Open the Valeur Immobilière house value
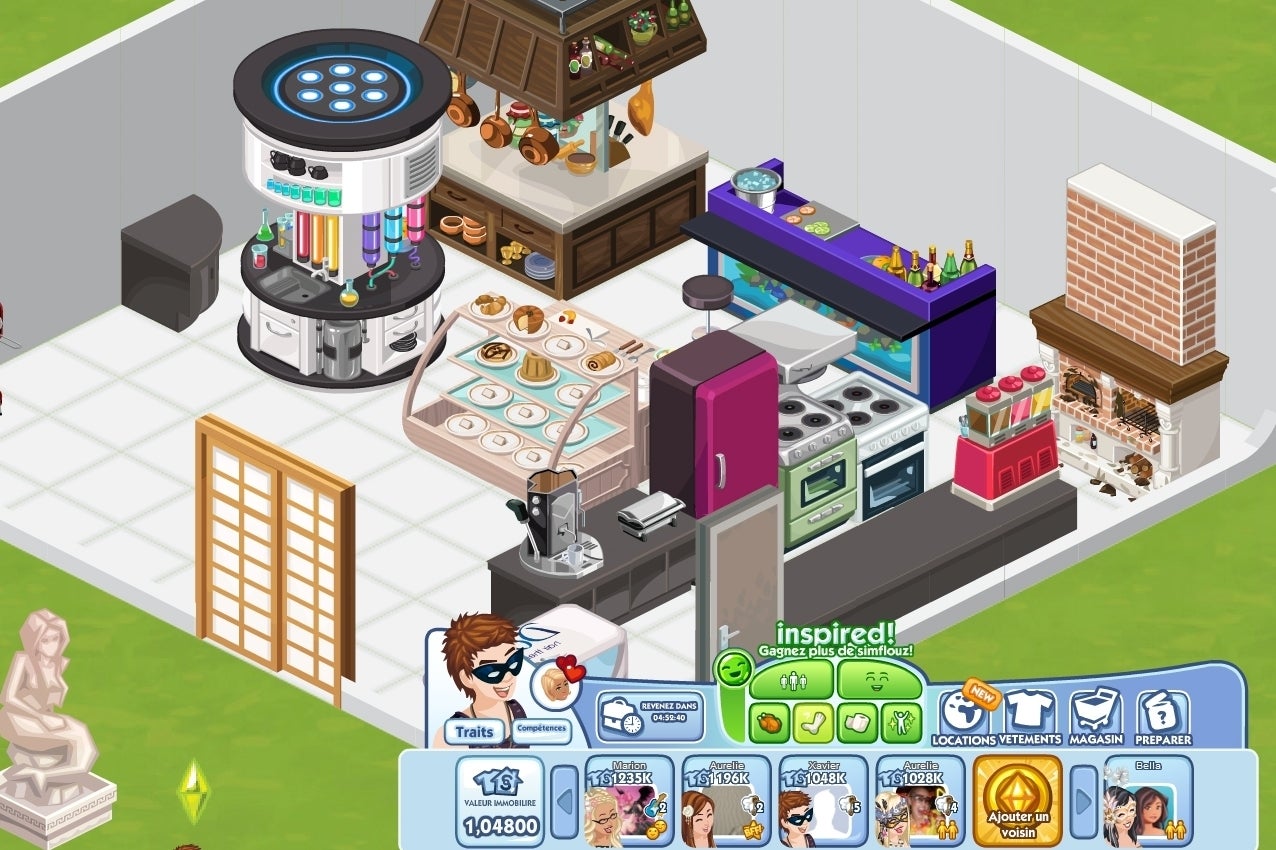 point(500,801)
